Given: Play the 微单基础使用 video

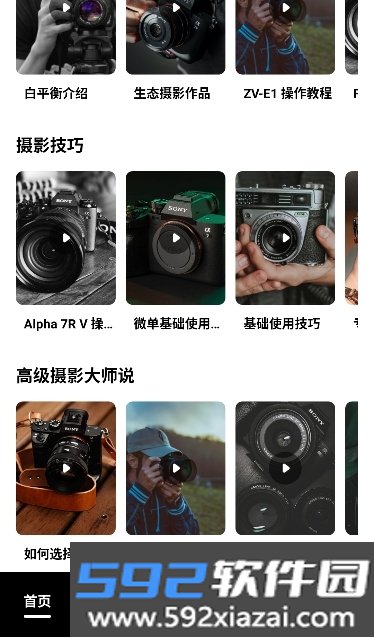Looking at the screenshot, I should 176,238.
